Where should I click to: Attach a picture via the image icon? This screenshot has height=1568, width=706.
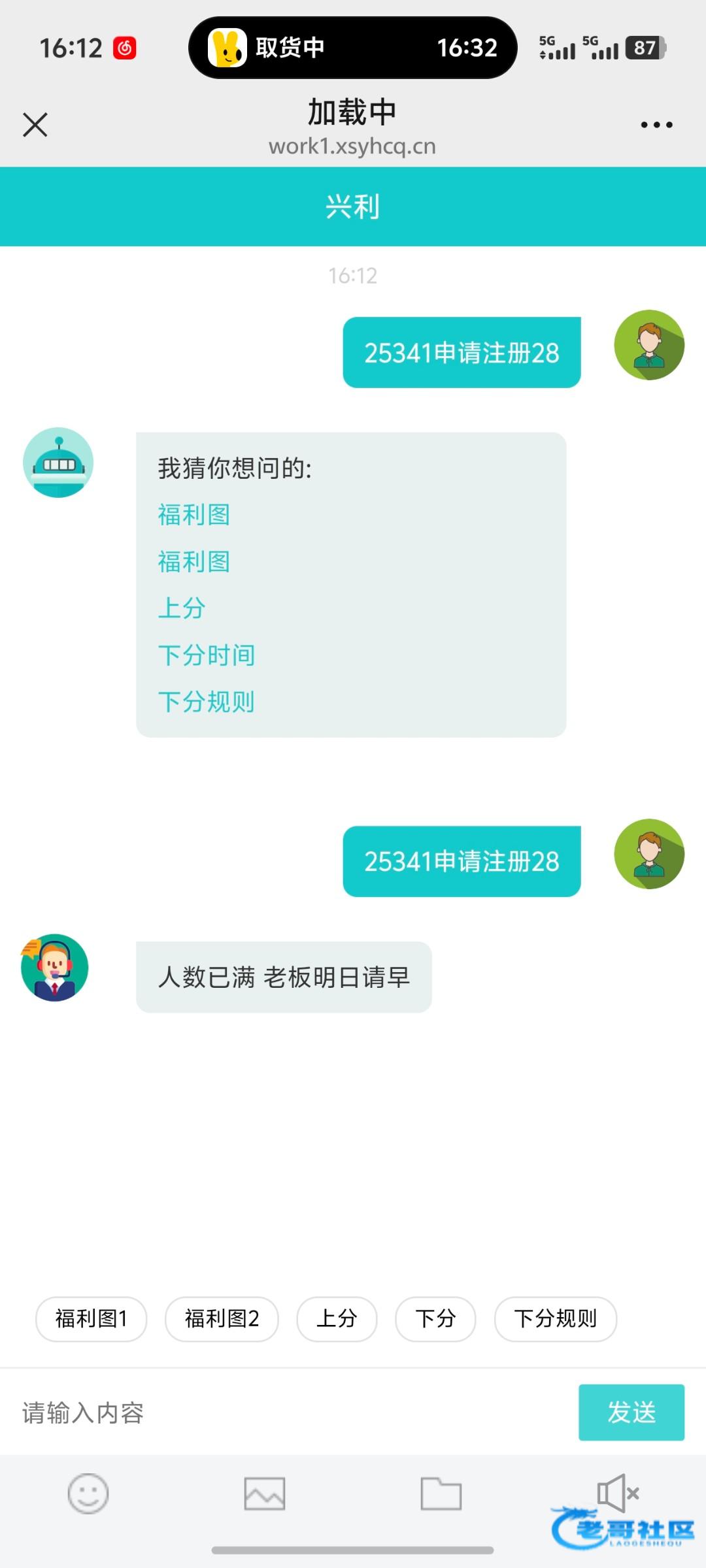[x=265, y=1494]
